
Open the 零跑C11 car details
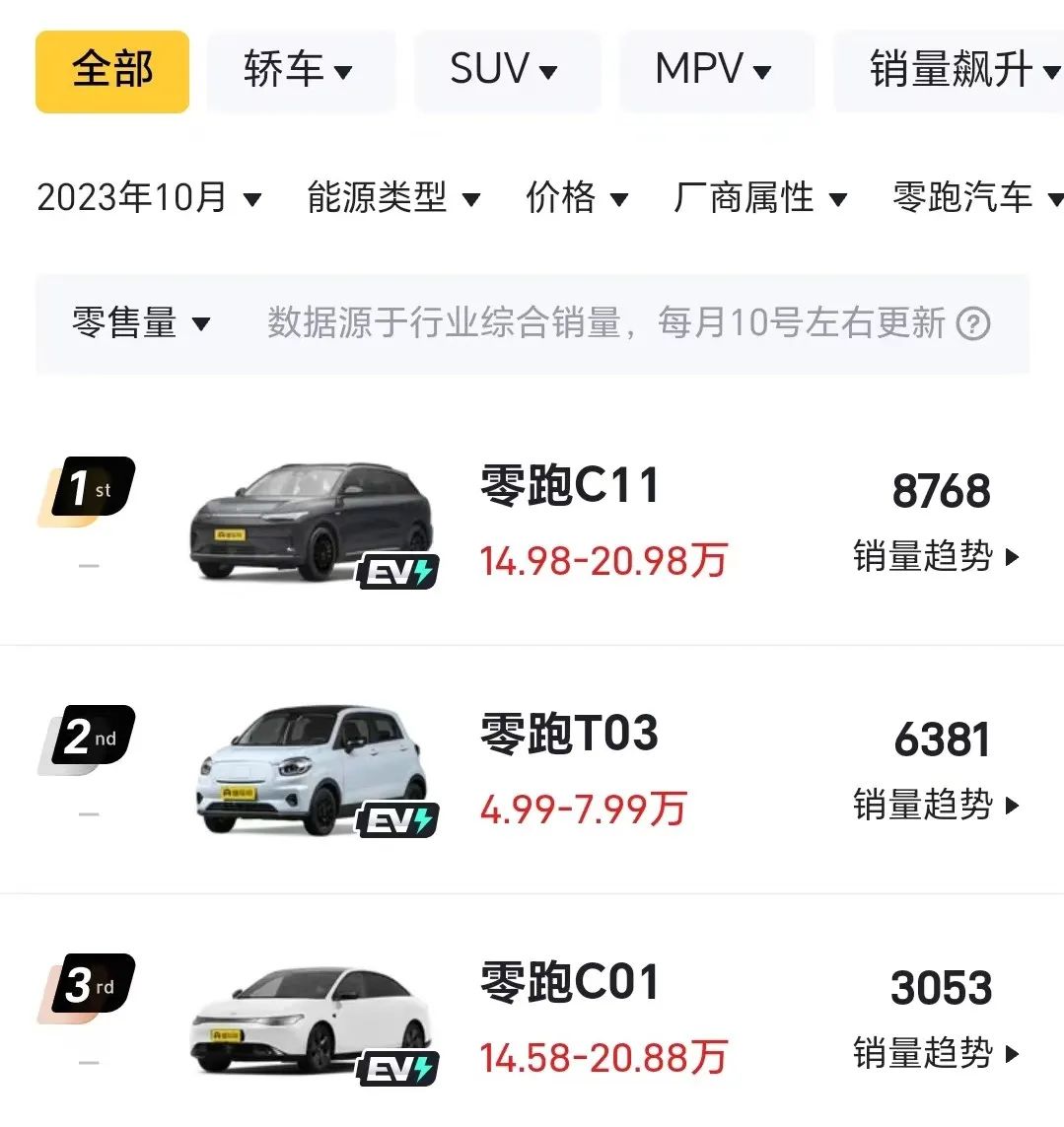[569, 486]
